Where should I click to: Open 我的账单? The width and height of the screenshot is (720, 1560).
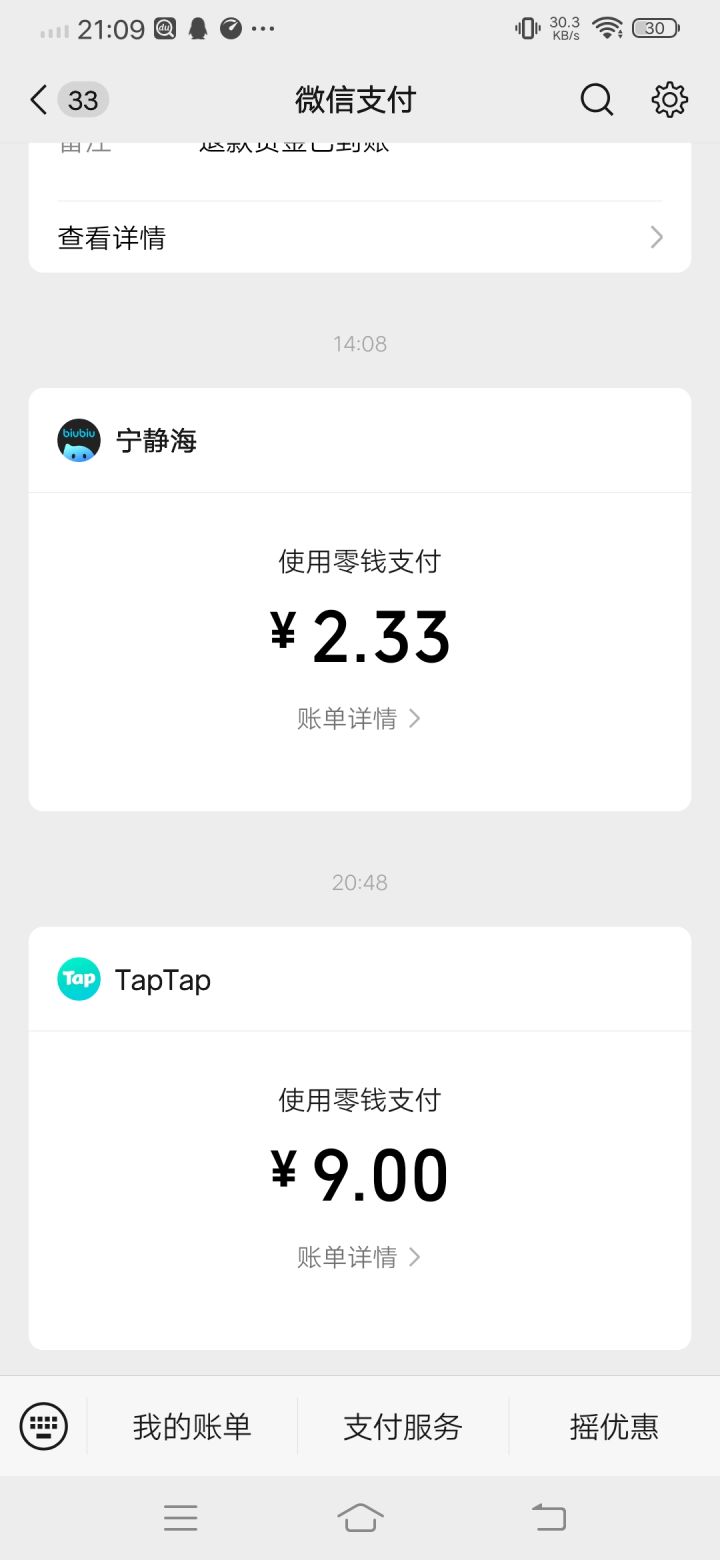pyautogui.click(x=192, y=1427)
